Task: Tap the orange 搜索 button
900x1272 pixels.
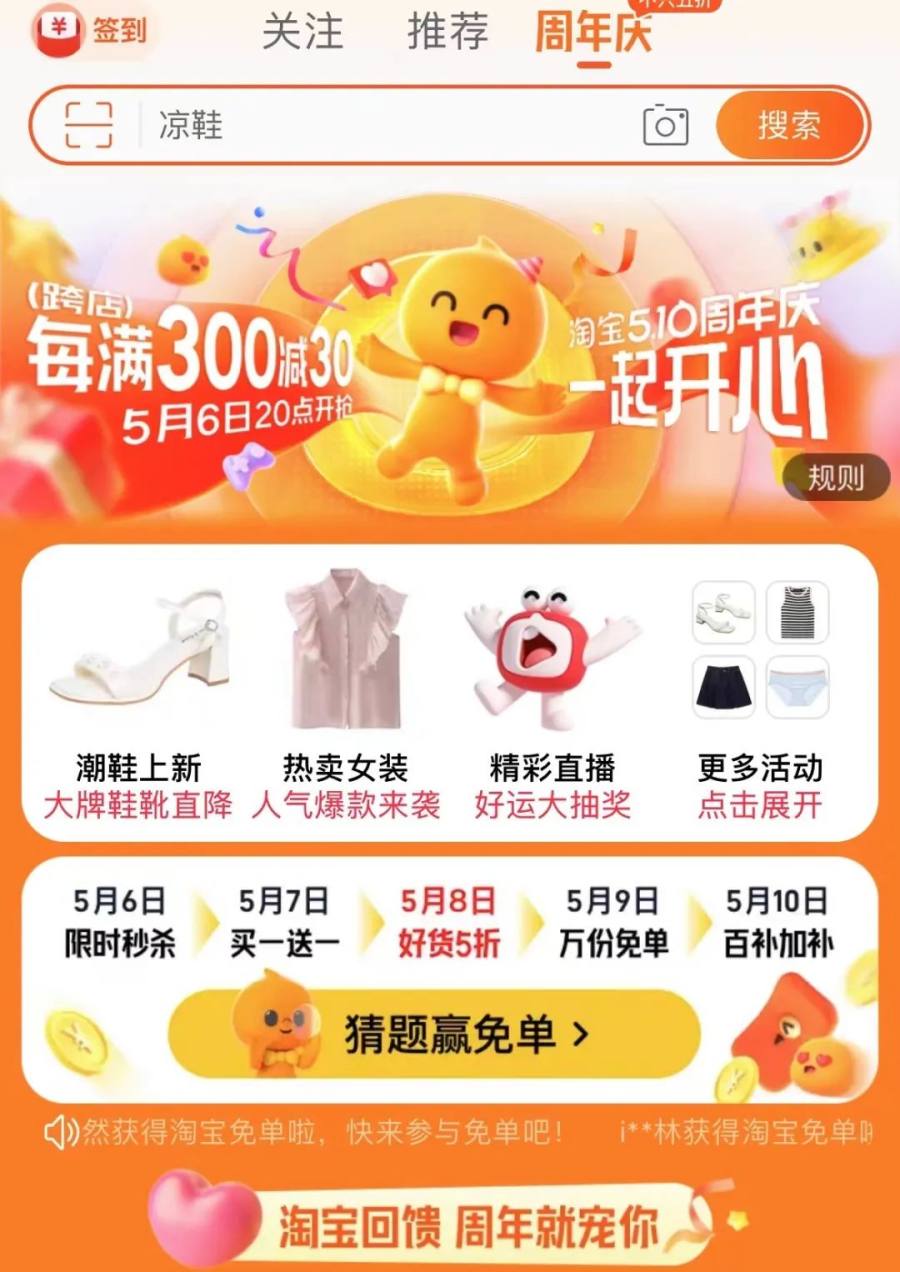Action: coord(789,126)
